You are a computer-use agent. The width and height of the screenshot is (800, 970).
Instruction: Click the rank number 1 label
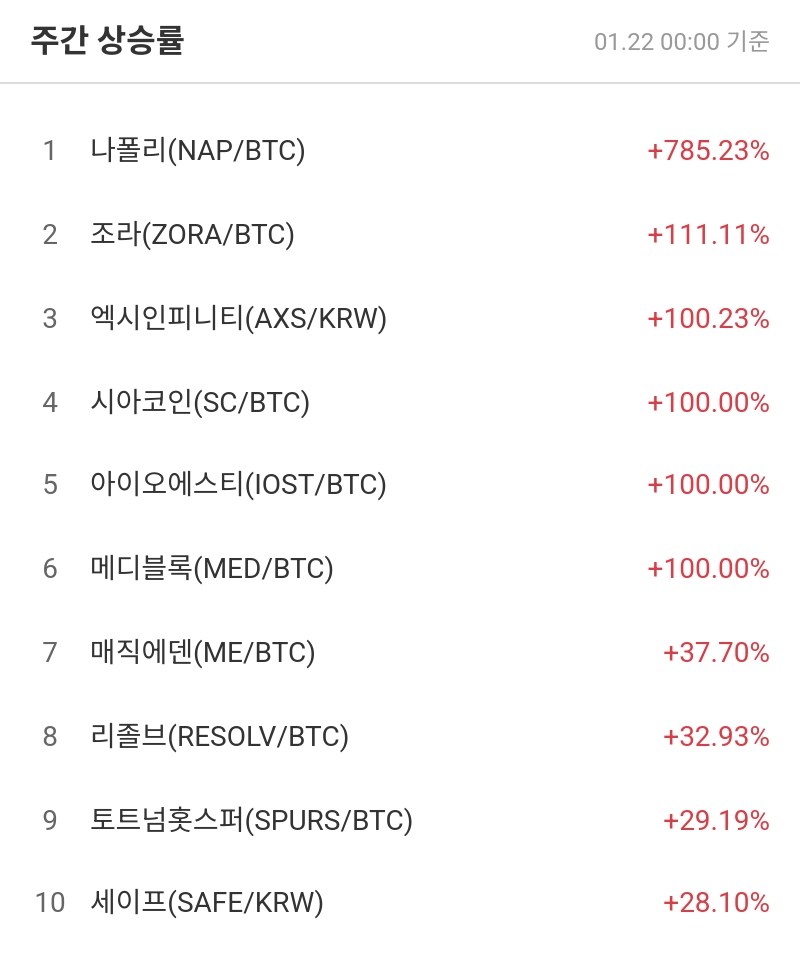[49, 151]
